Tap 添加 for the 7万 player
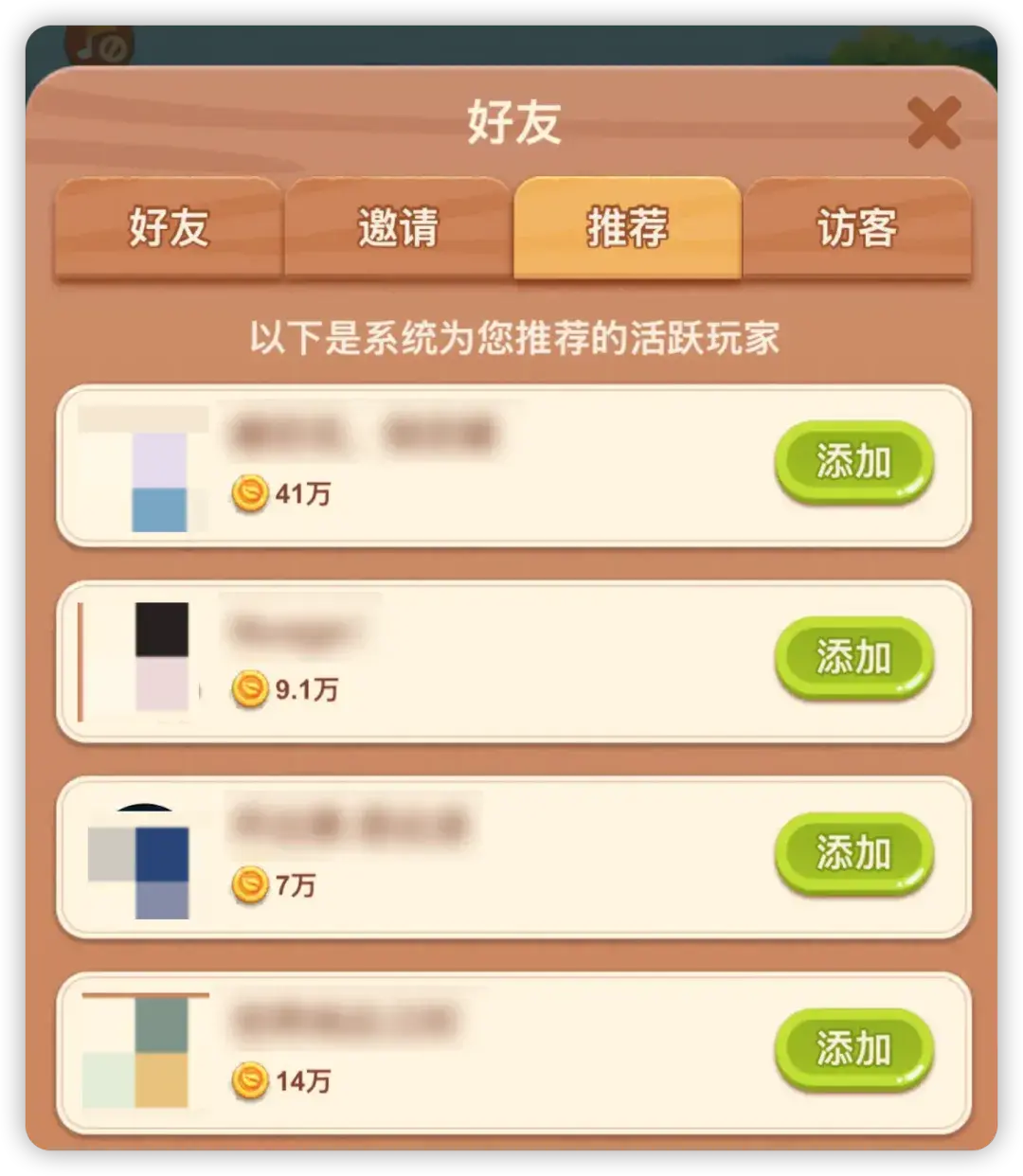Viewport: 1023px width, 1176px height. point(853,853)
